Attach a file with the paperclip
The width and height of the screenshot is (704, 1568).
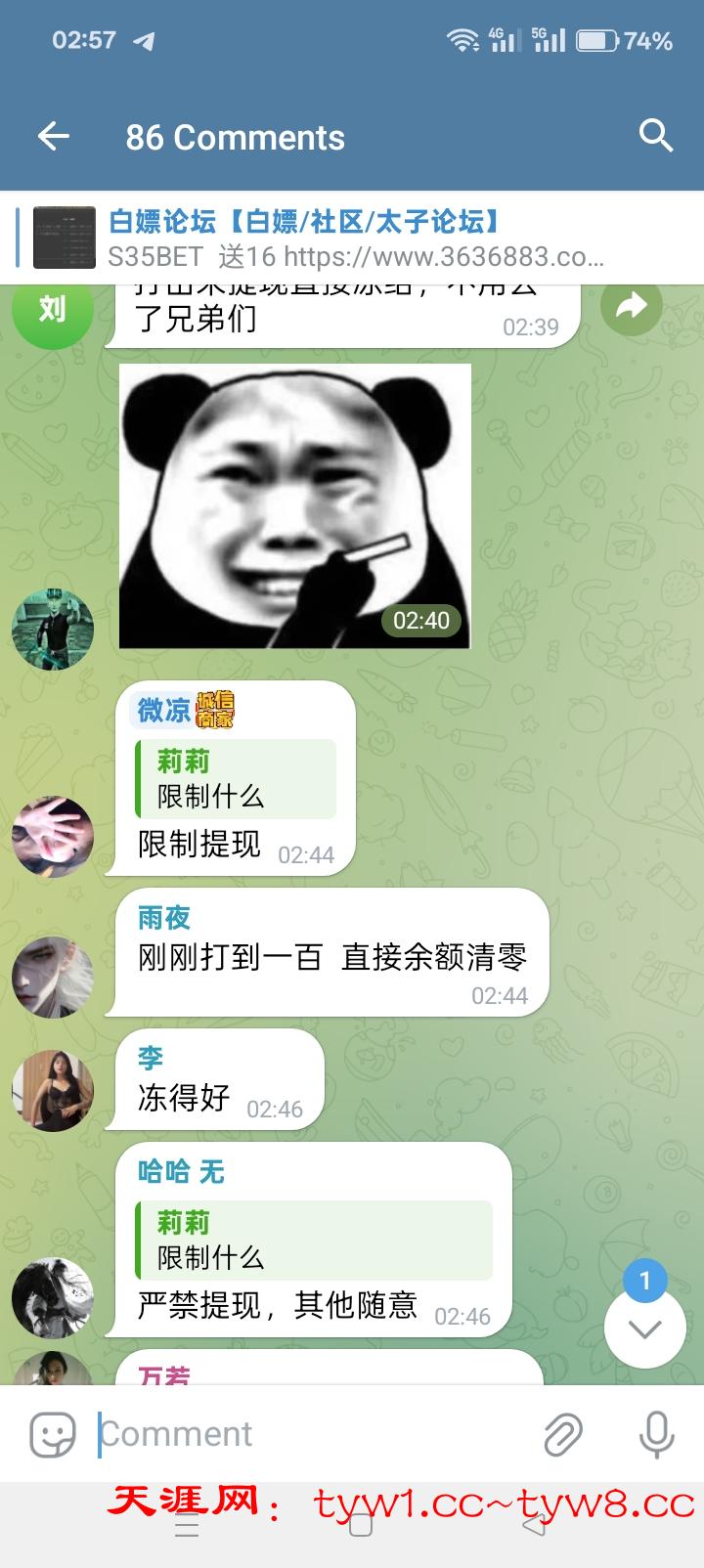click(563, 1435)
